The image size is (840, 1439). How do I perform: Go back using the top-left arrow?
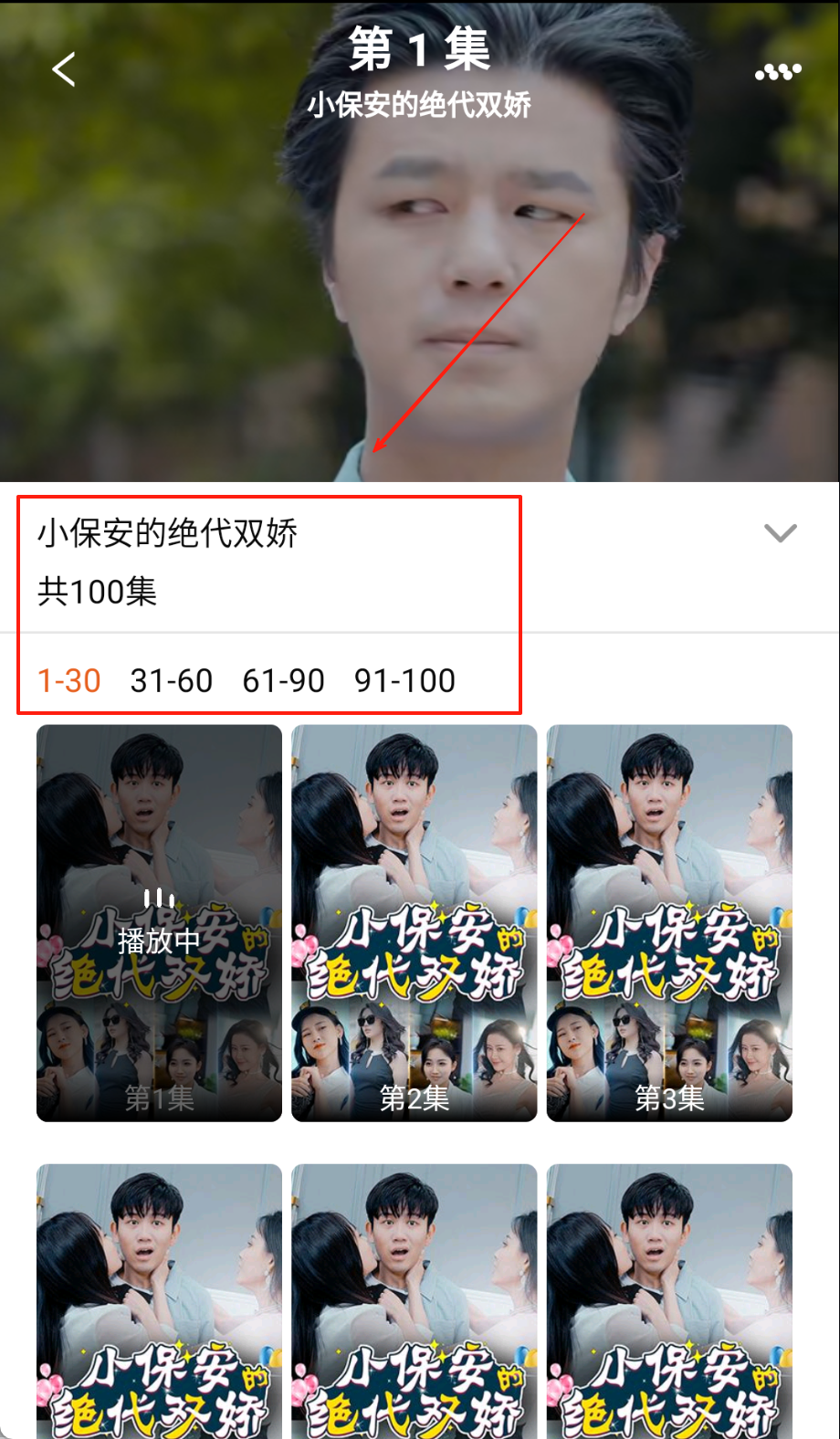[64, 69]
